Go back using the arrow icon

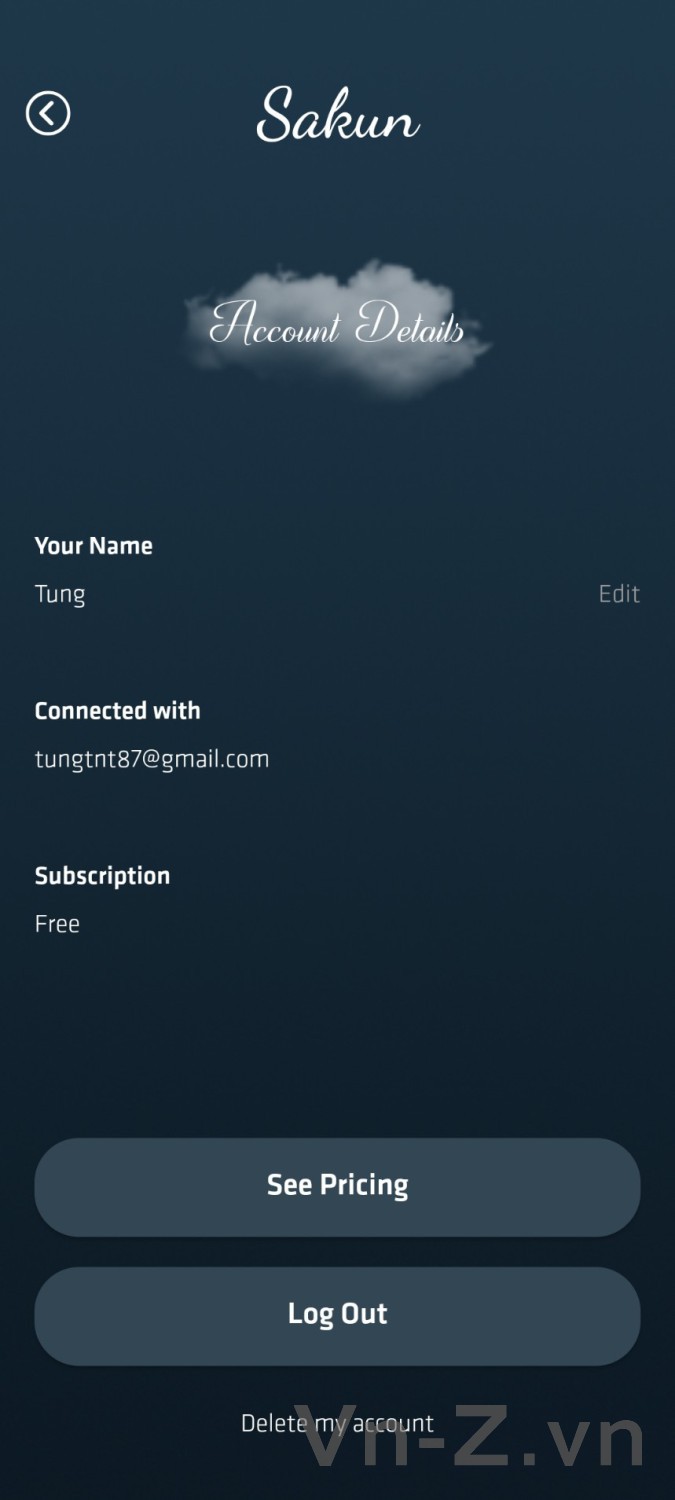pyautogui.click(x=48, y=113)
